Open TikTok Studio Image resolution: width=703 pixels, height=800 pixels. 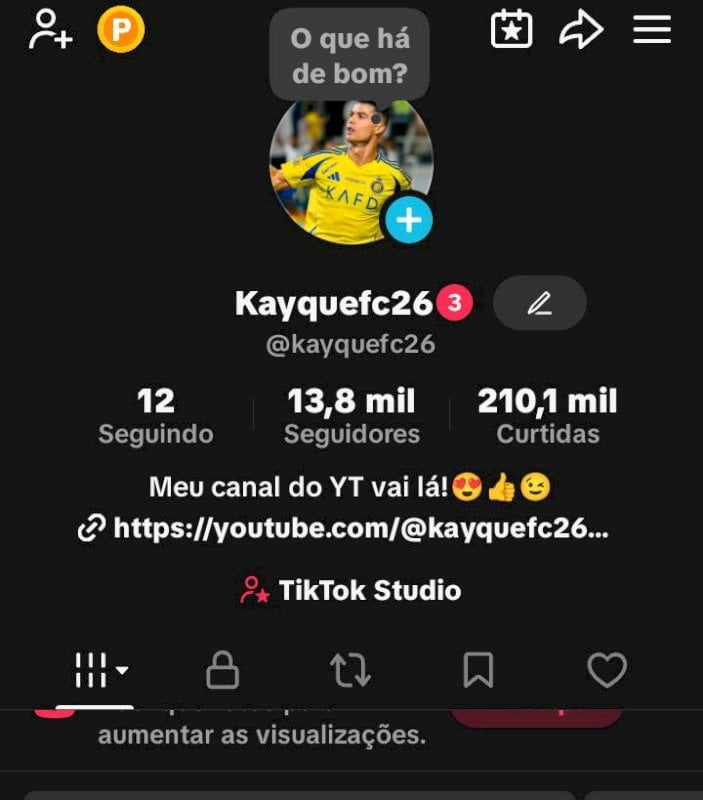(x=351, y=590)
